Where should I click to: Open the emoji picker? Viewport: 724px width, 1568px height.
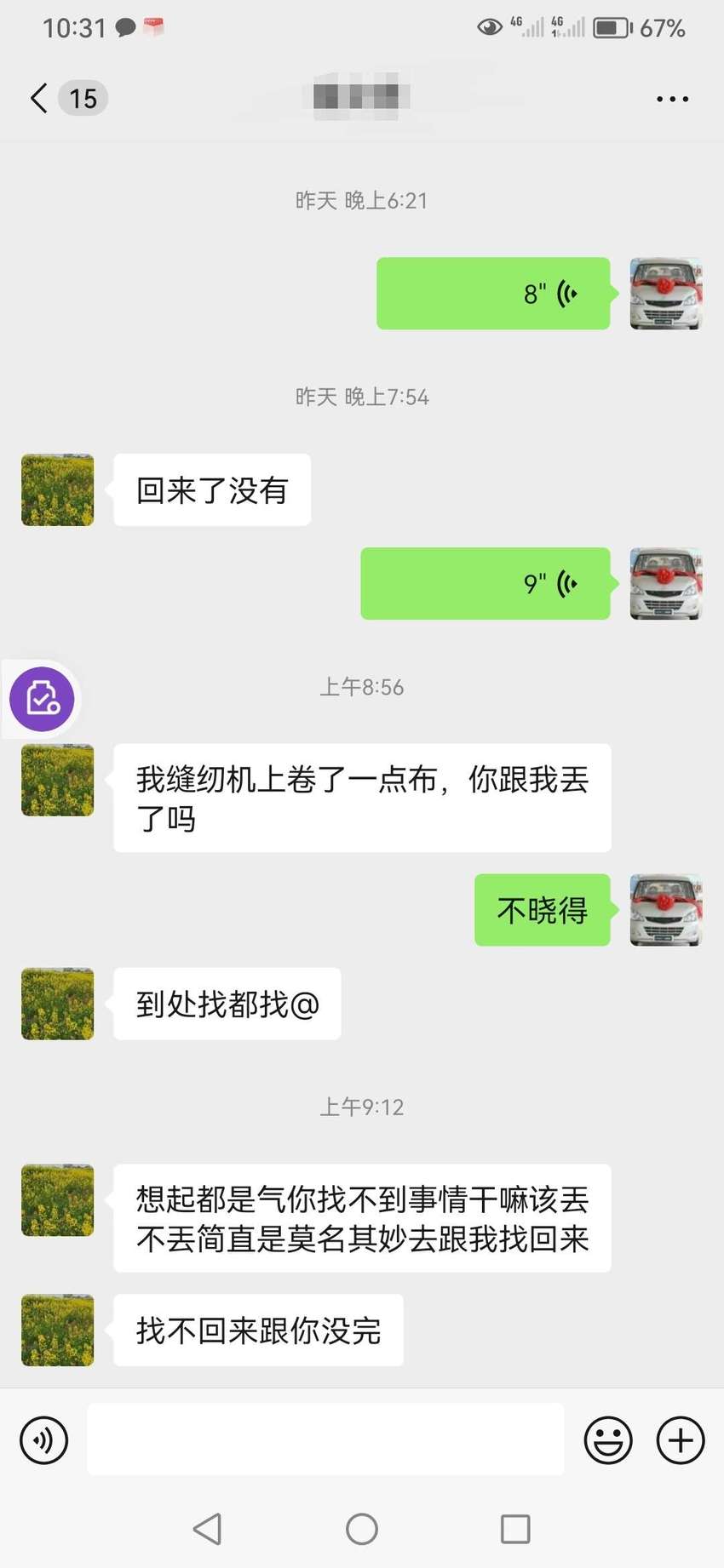pos(608,1440)
